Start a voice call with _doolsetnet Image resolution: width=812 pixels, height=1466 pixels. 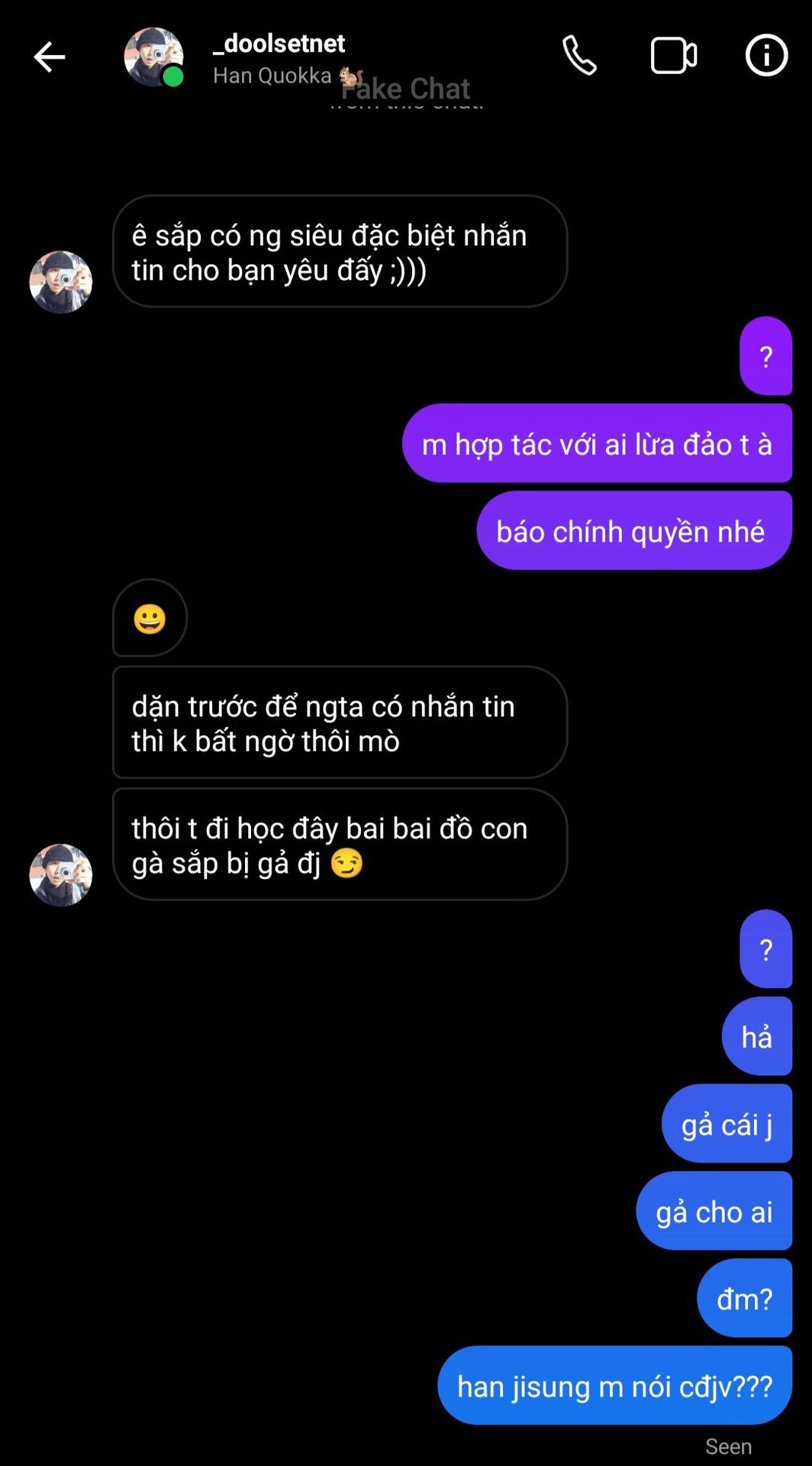579,56
